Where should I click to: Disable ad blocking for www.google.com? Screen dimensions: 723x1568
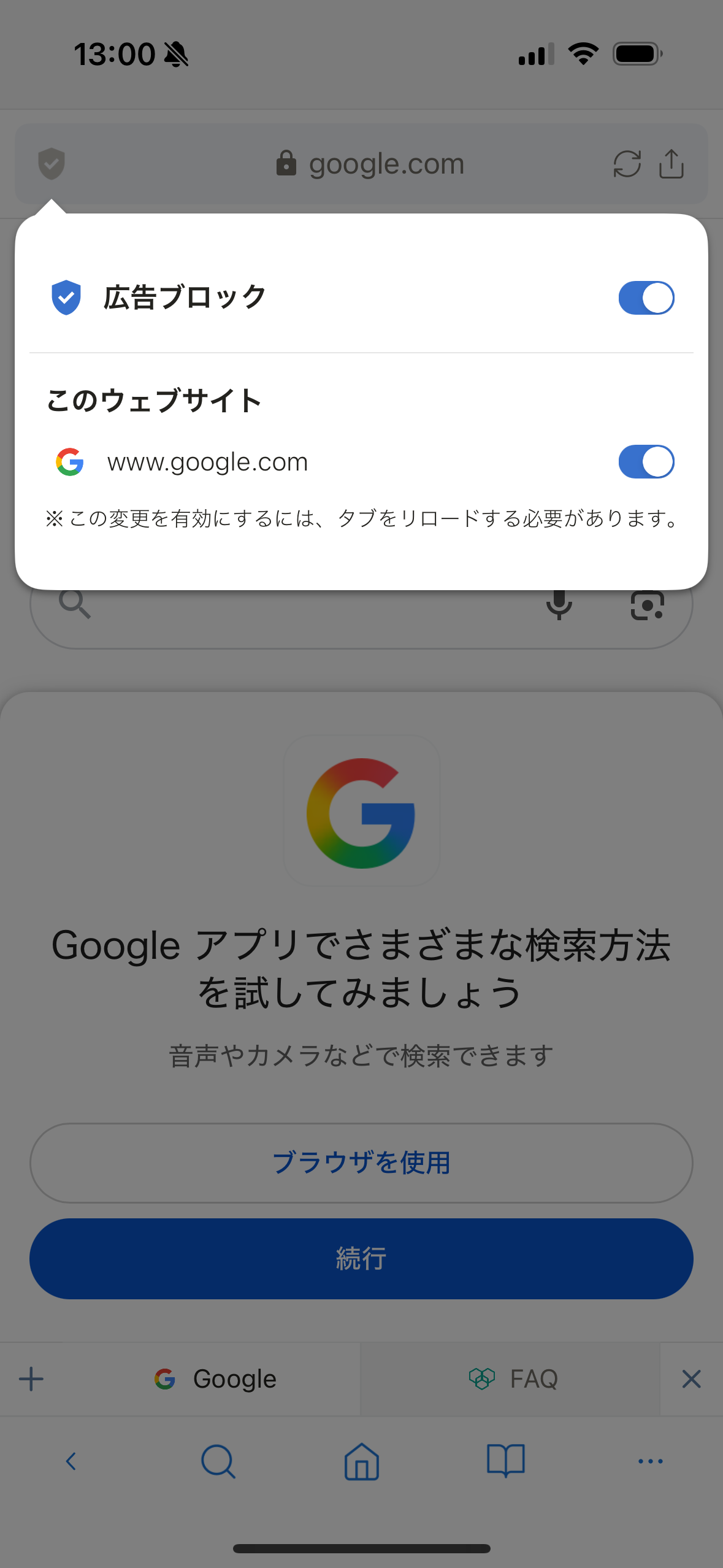pyautogui.click(x=646, y=461)
